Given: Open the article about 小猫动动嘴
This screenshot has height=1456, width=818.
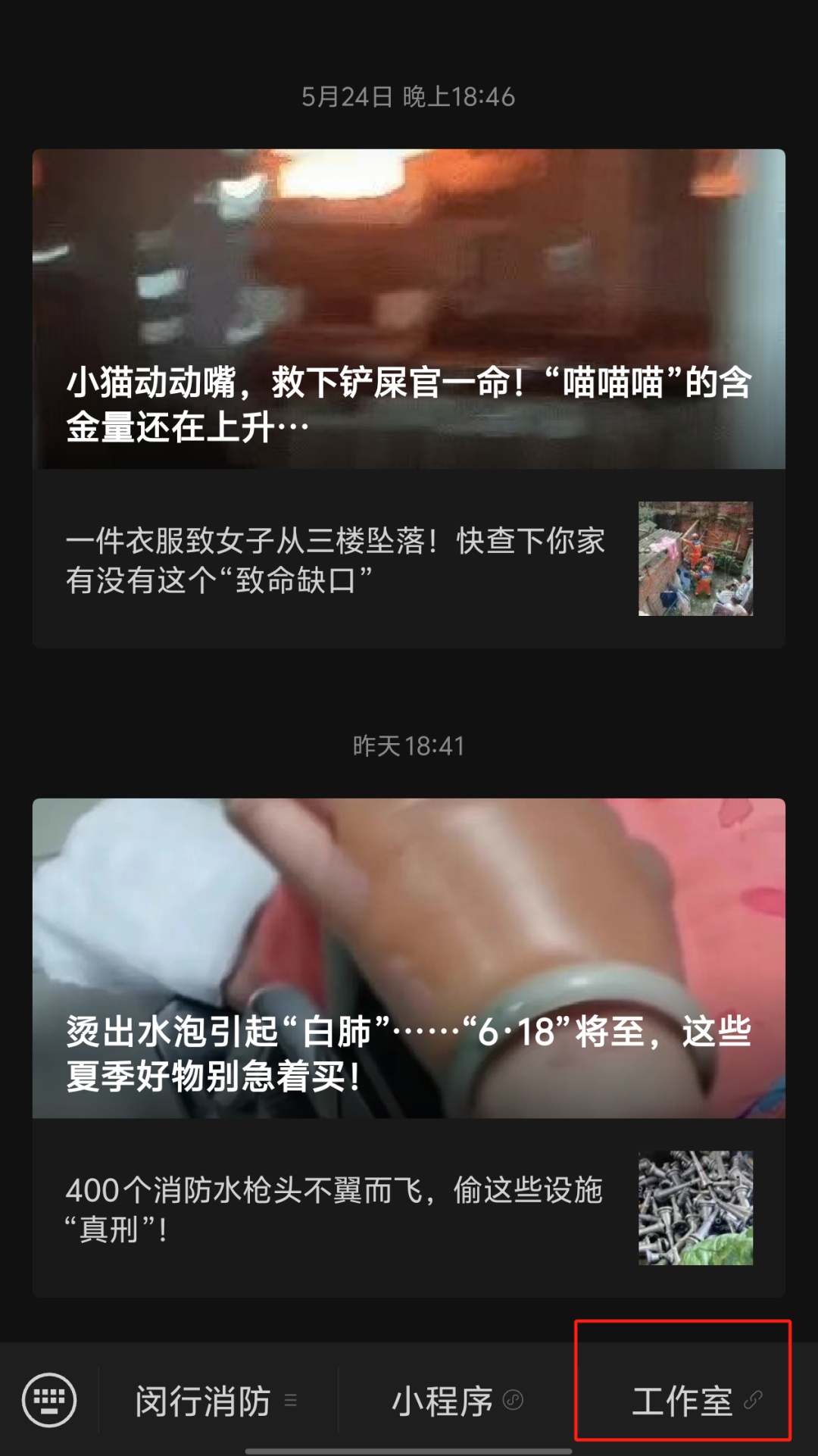Looking at the screenshot, I should (408, 309).
